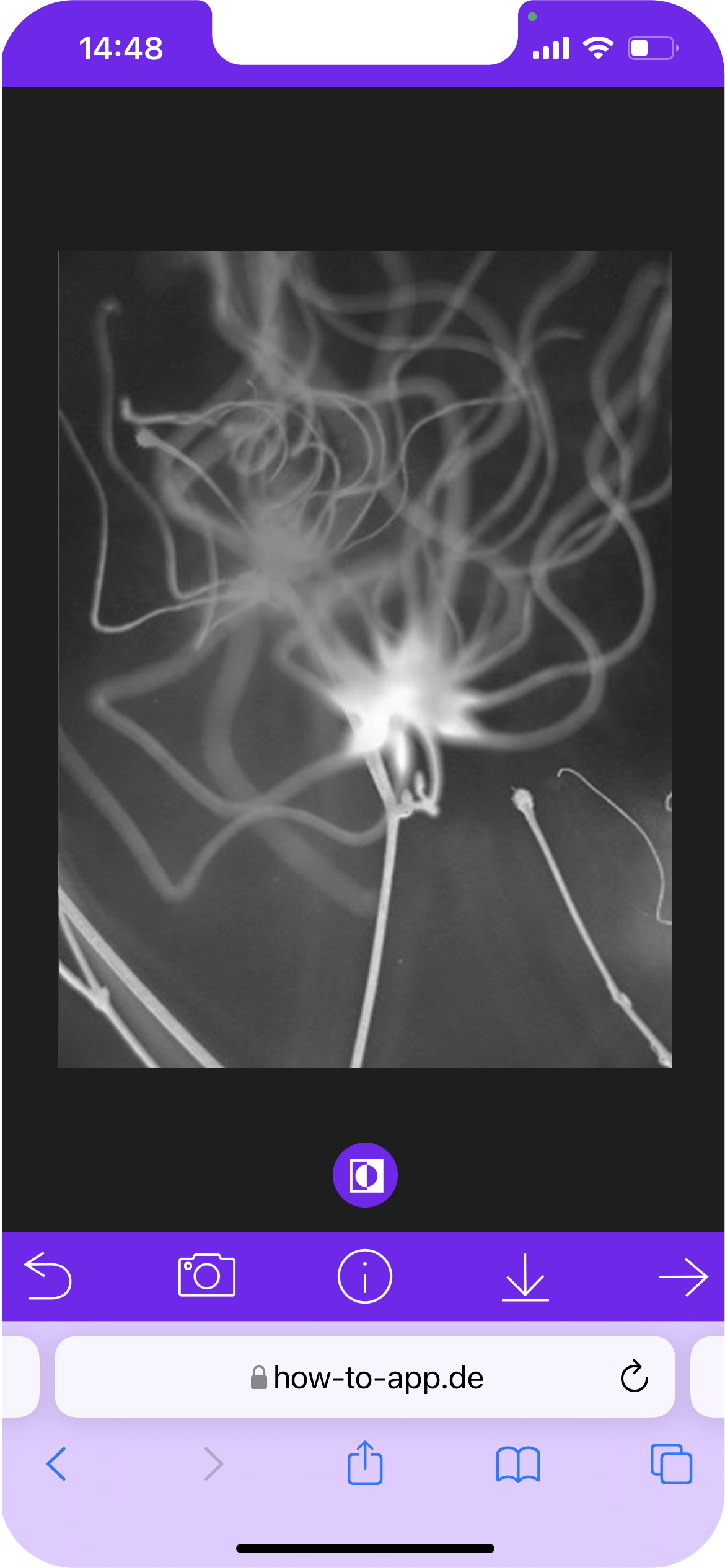Show the info circle details
The width and height of the screenshot is (725, 1568).
[365, 1276]
